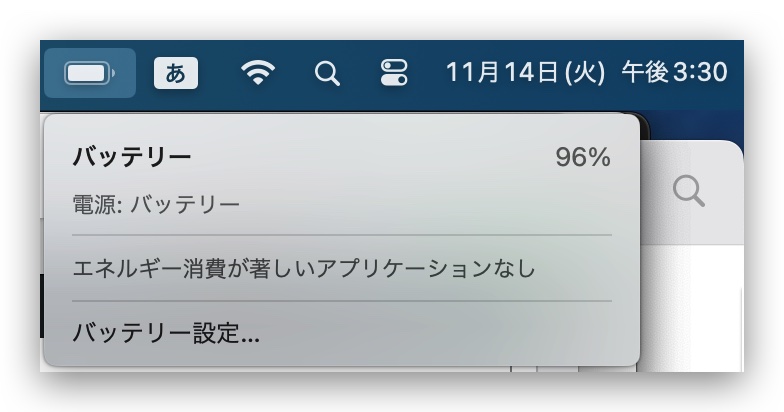Open Spotlight search in the menu bar

point(327,73)
